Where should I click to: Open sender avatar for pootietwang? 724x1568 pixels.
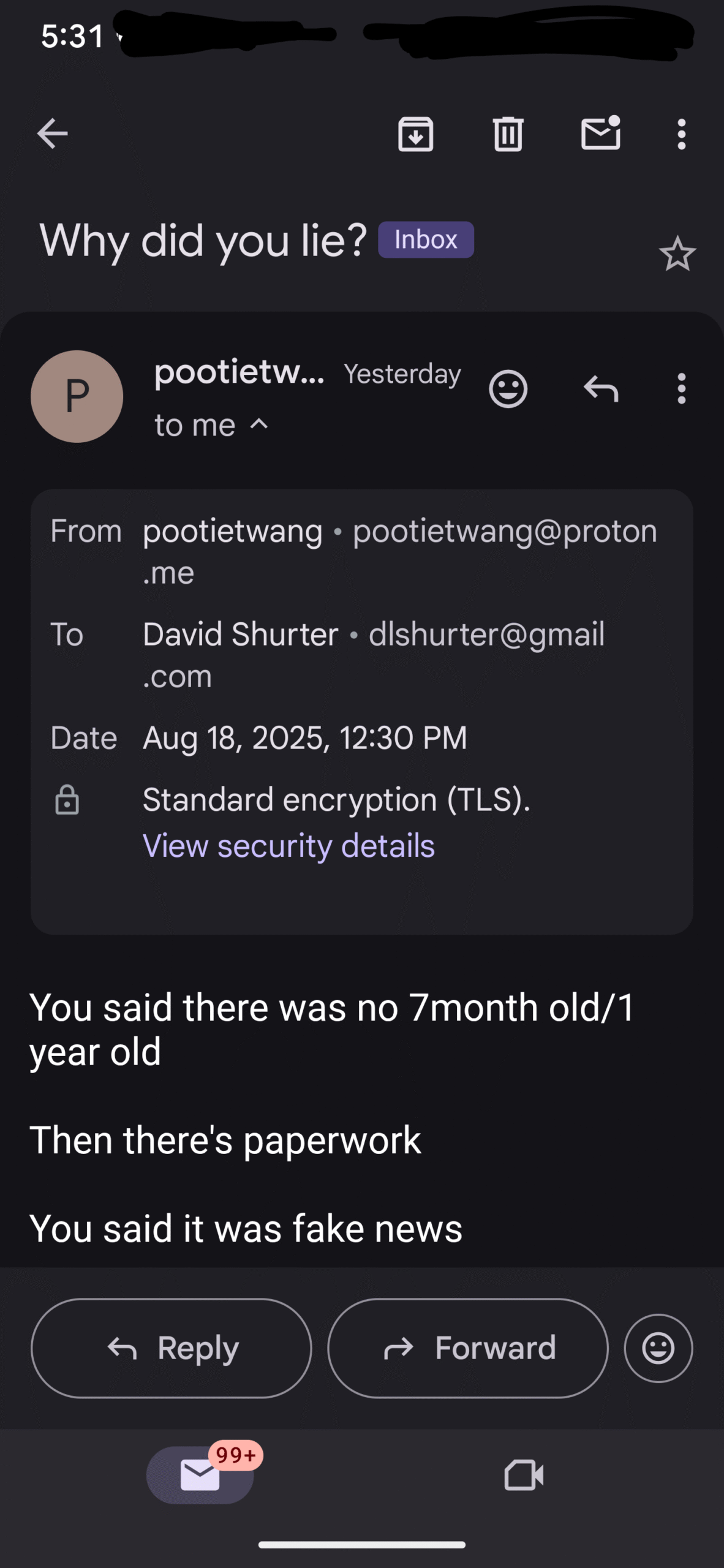pos(77,396)
